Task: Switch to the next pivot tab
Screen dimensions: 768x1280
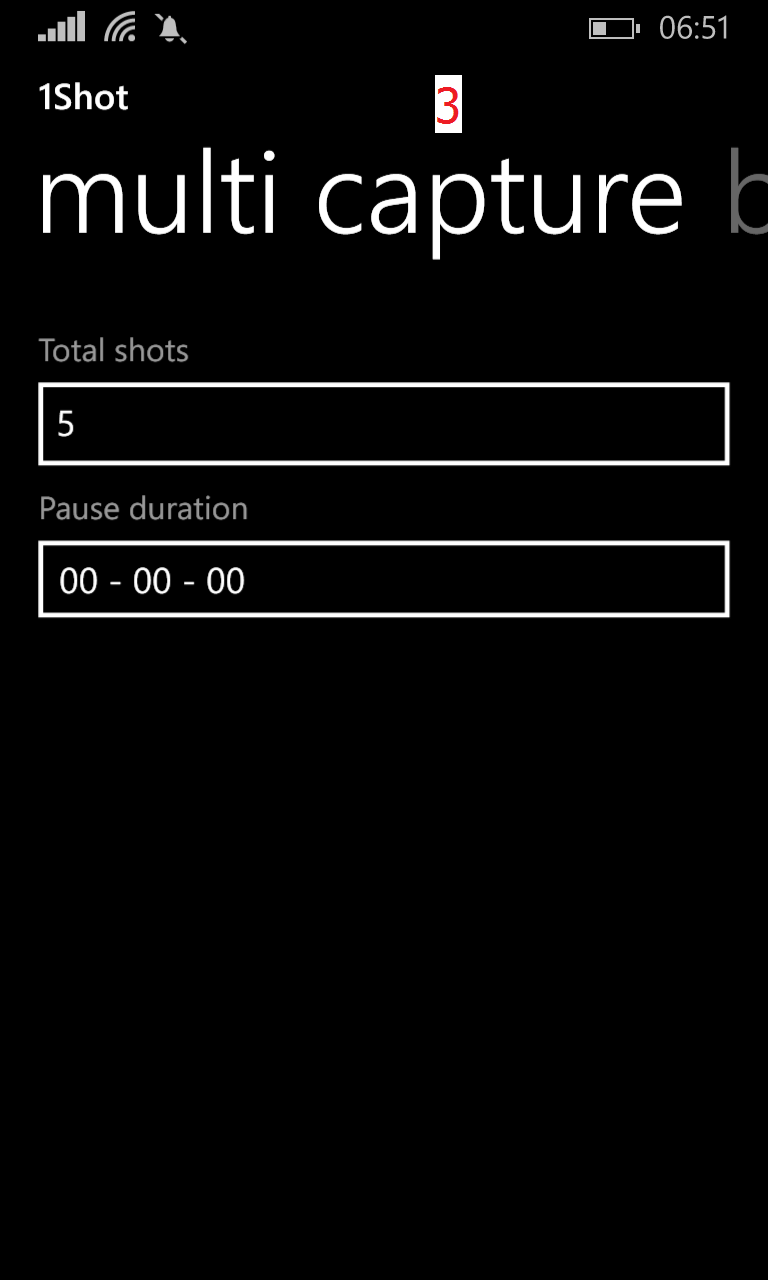Action: click(x=746, y=197)
